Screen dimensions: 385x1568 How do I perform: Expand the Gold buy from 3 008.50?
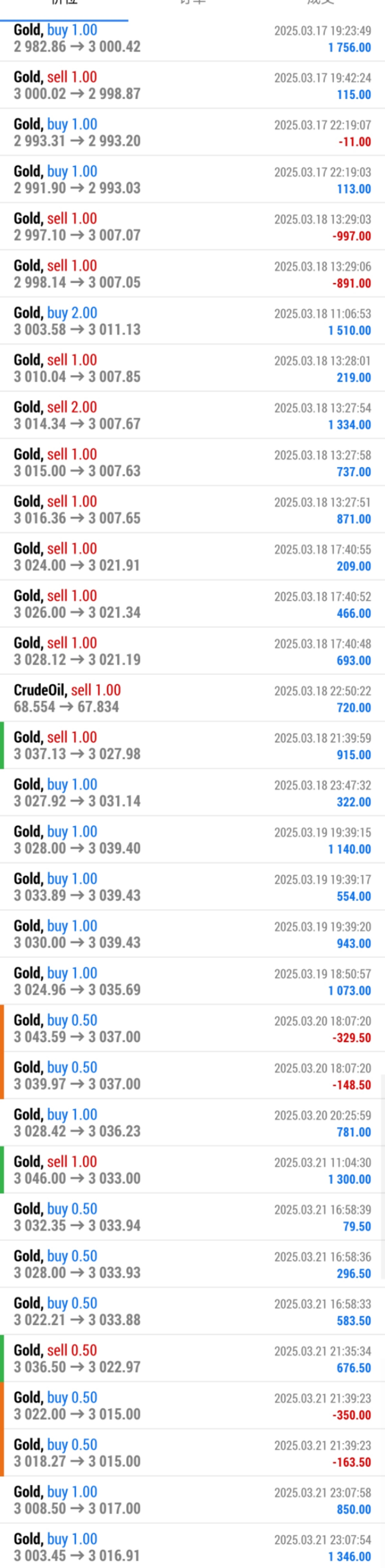pos(192,1501)
